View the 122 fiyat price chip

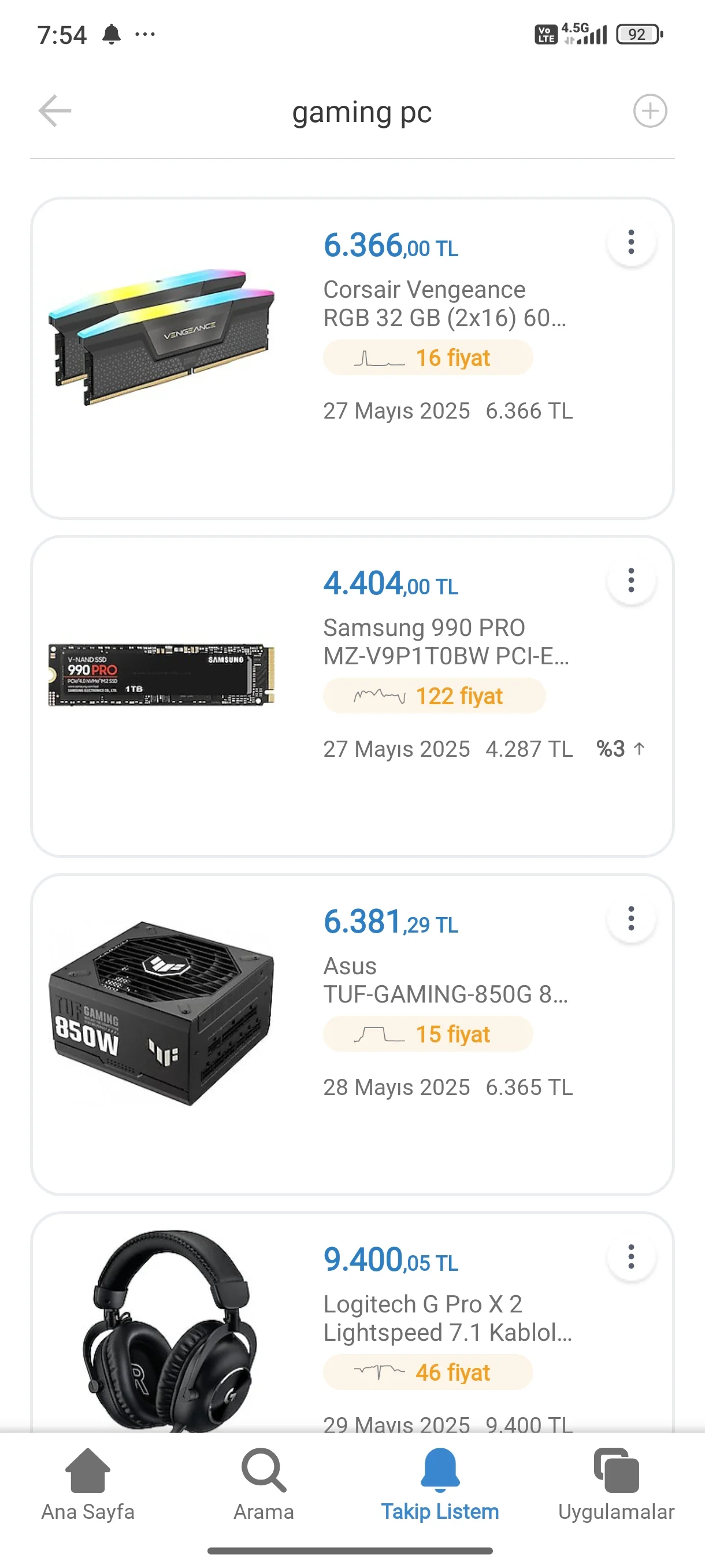tap(434, 696)
